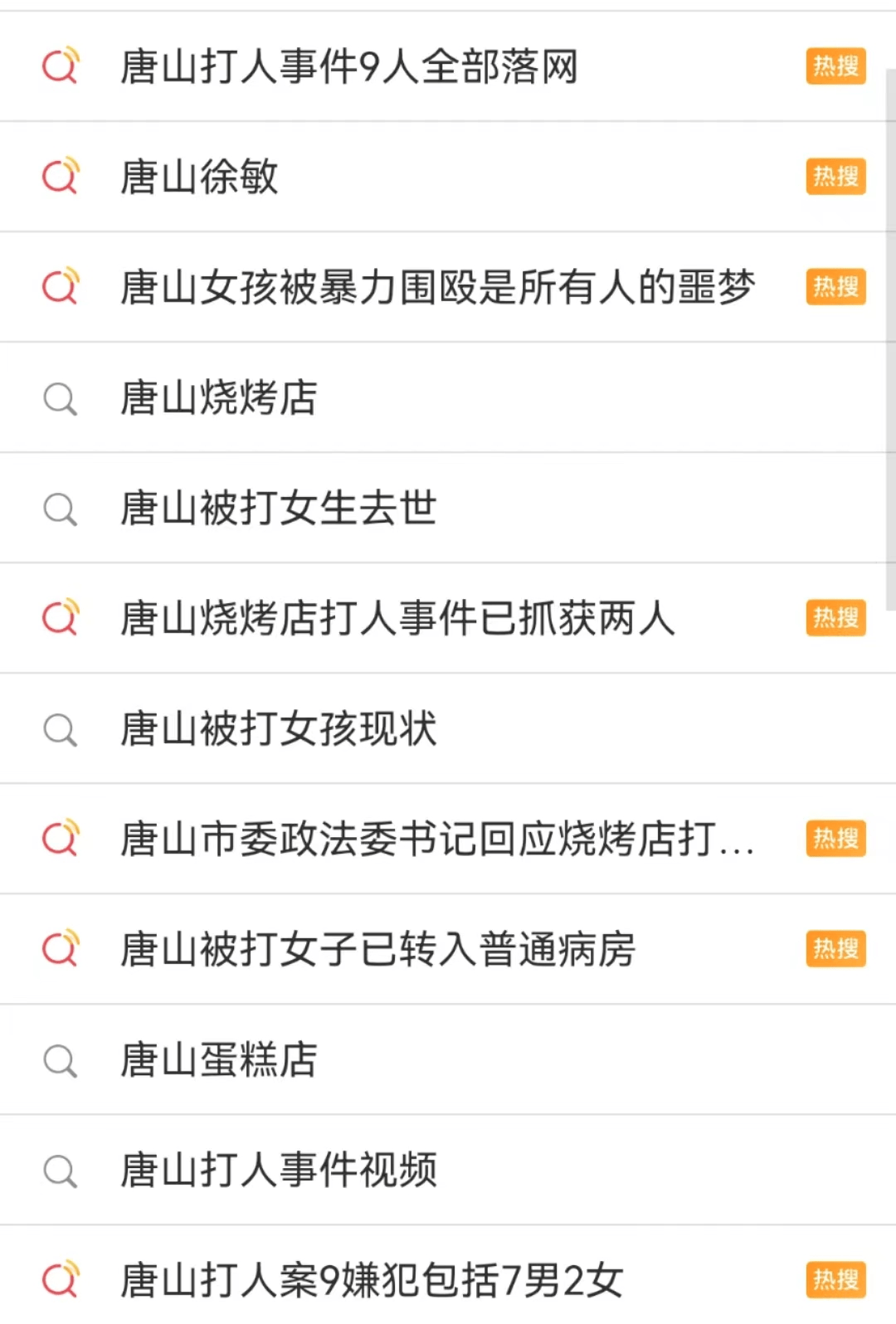Open the suggestion 唐山打人事件9人全部落网
The width and height of the screenshot is (896, 1324).
pos(348,66)
